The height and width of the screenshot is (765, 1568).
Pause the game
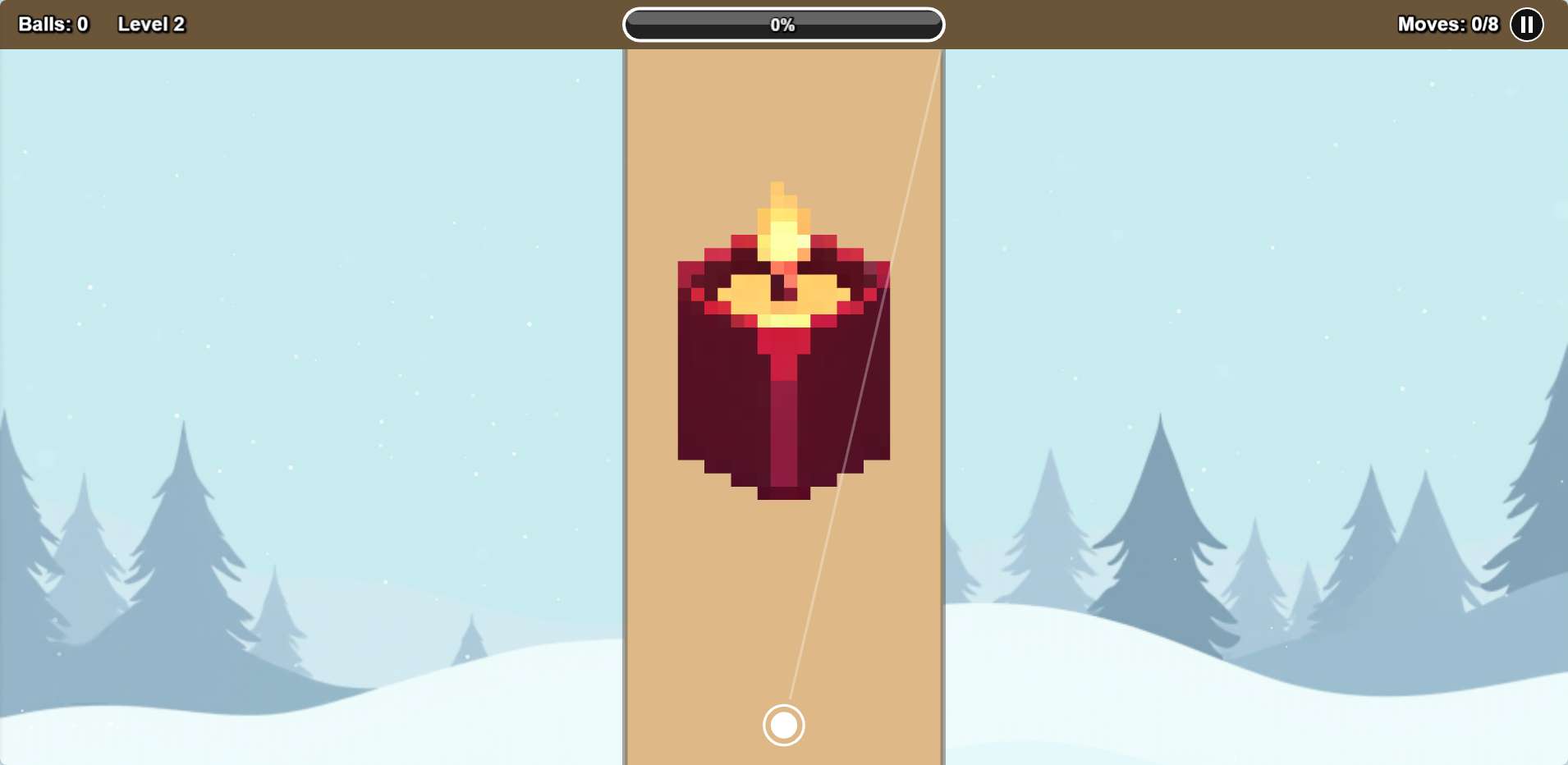tap(1526, 25)
